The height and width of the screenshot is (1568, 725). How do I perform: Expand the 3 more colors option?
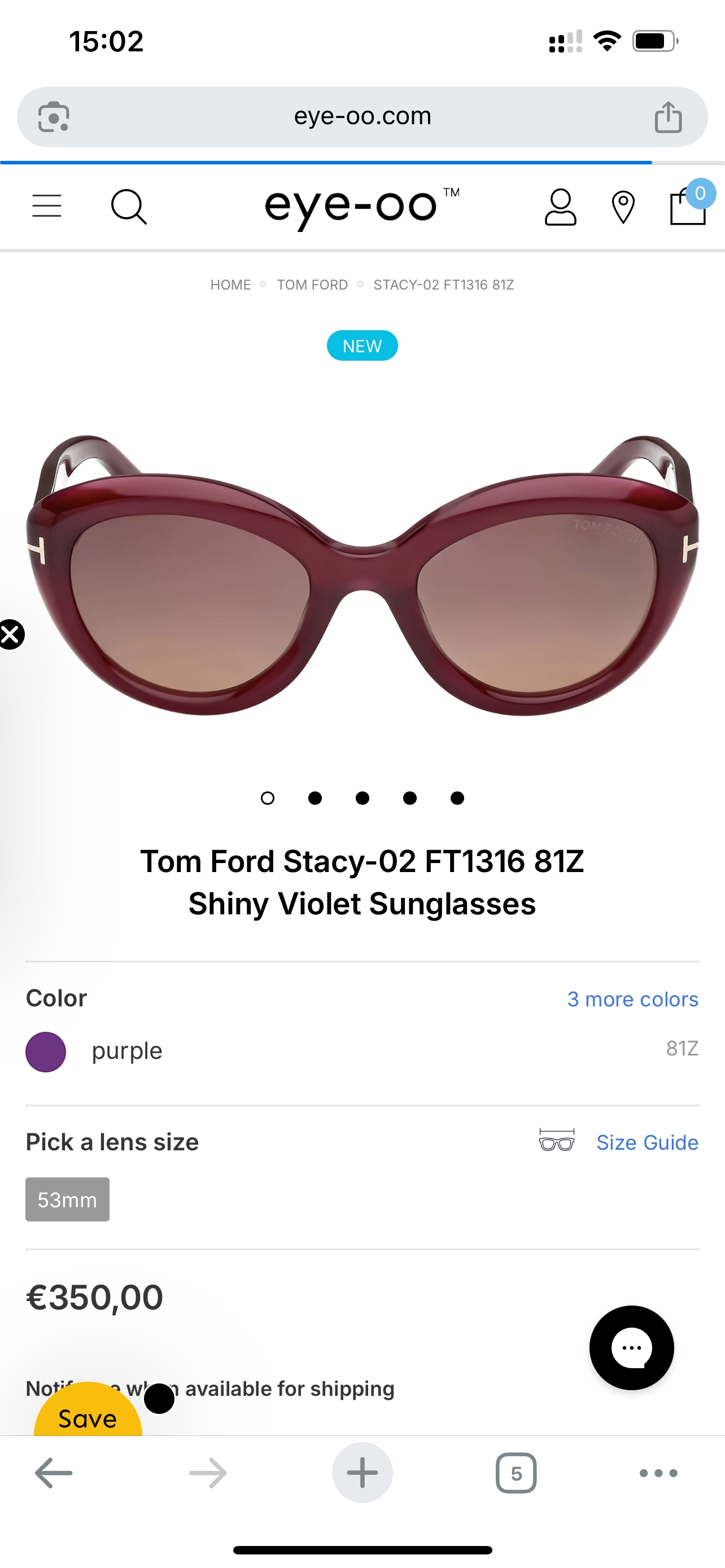632,999
